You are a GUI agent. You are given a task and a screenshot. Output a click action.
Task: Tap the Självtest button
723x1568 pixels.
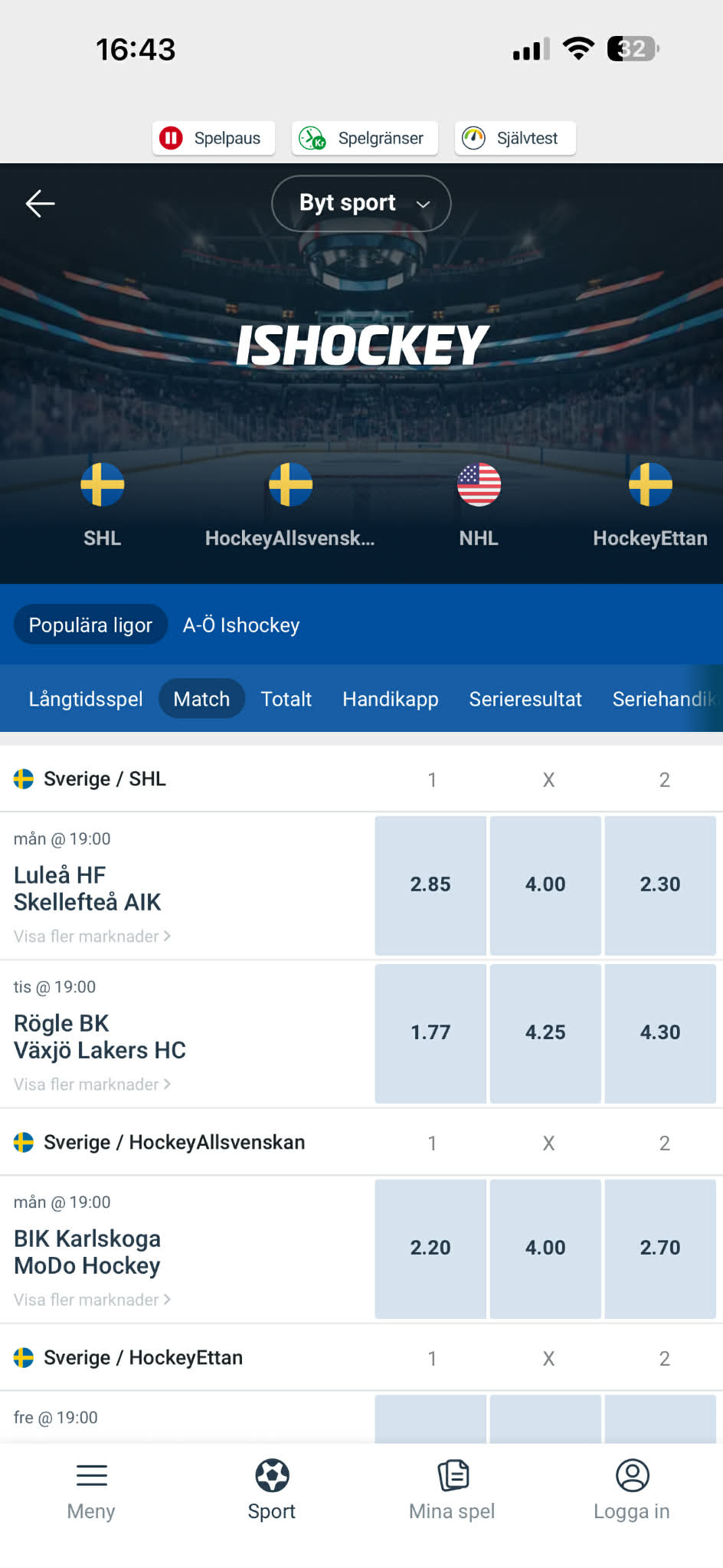514,138
